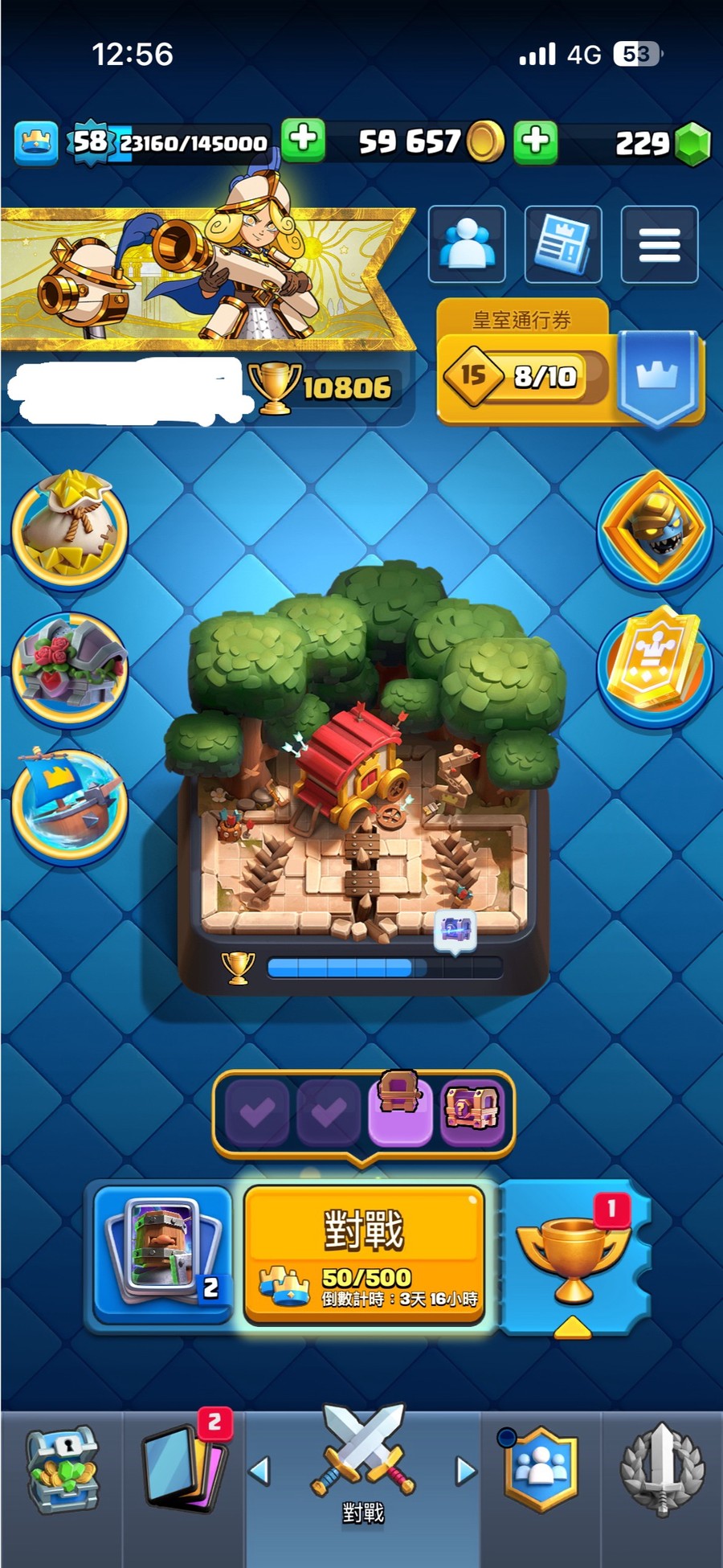Switch to the clan social tab
The image size is (723, 1568).
point(541,1472)
